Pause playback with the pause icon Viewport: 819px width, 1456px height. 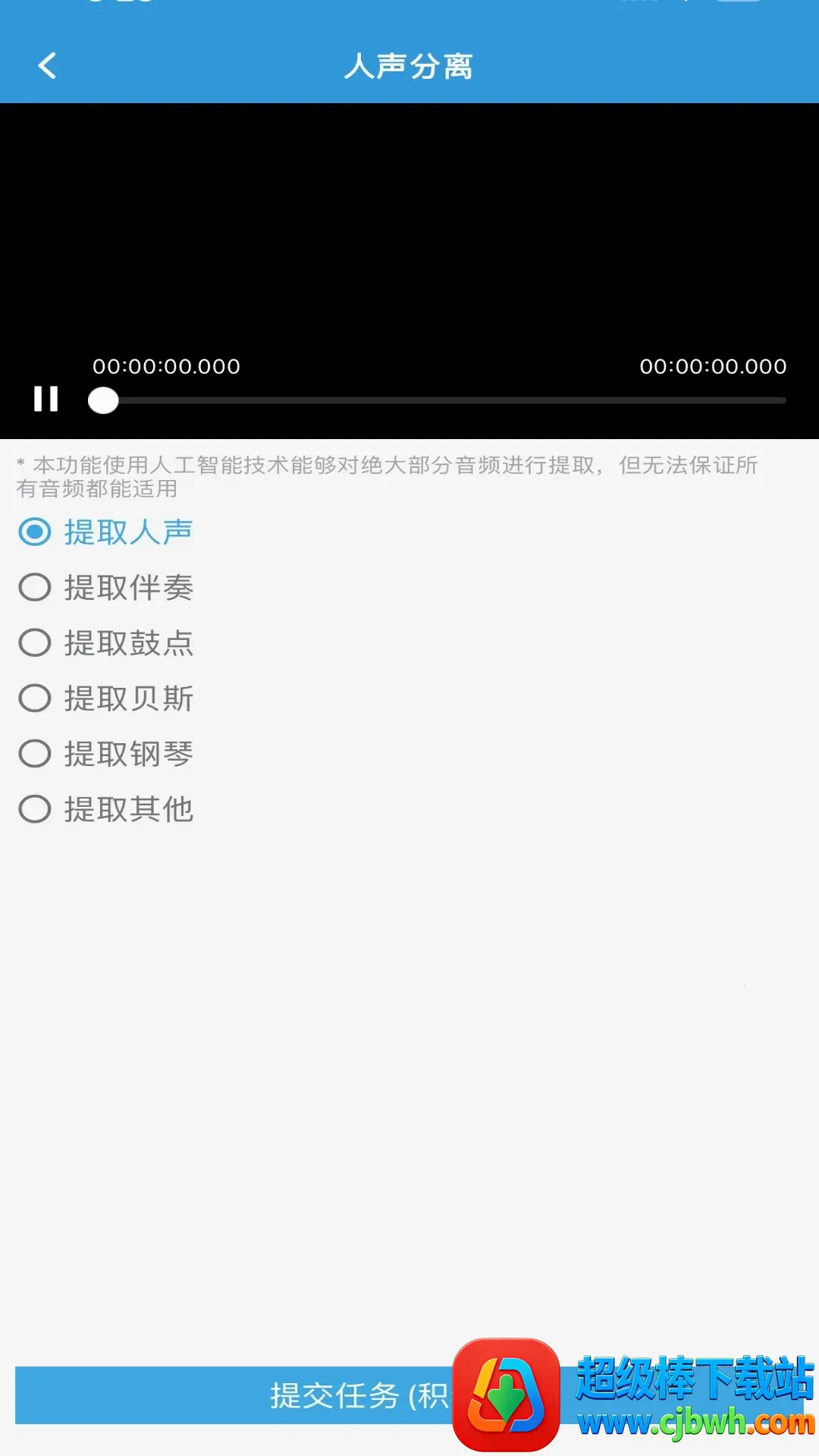click(x=45, y=399)
